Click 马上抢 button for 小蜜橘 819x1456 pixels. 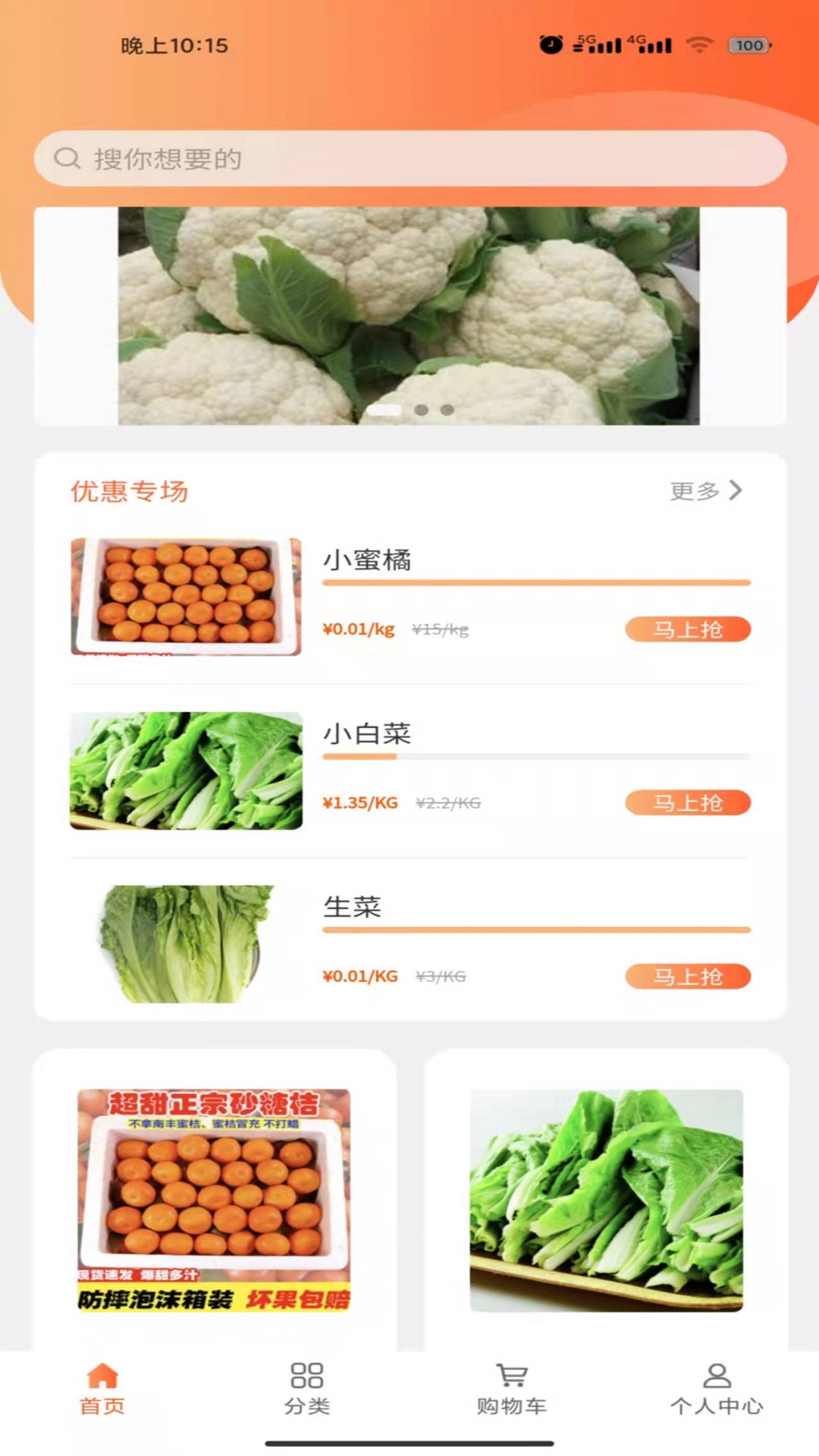[687, 629]
